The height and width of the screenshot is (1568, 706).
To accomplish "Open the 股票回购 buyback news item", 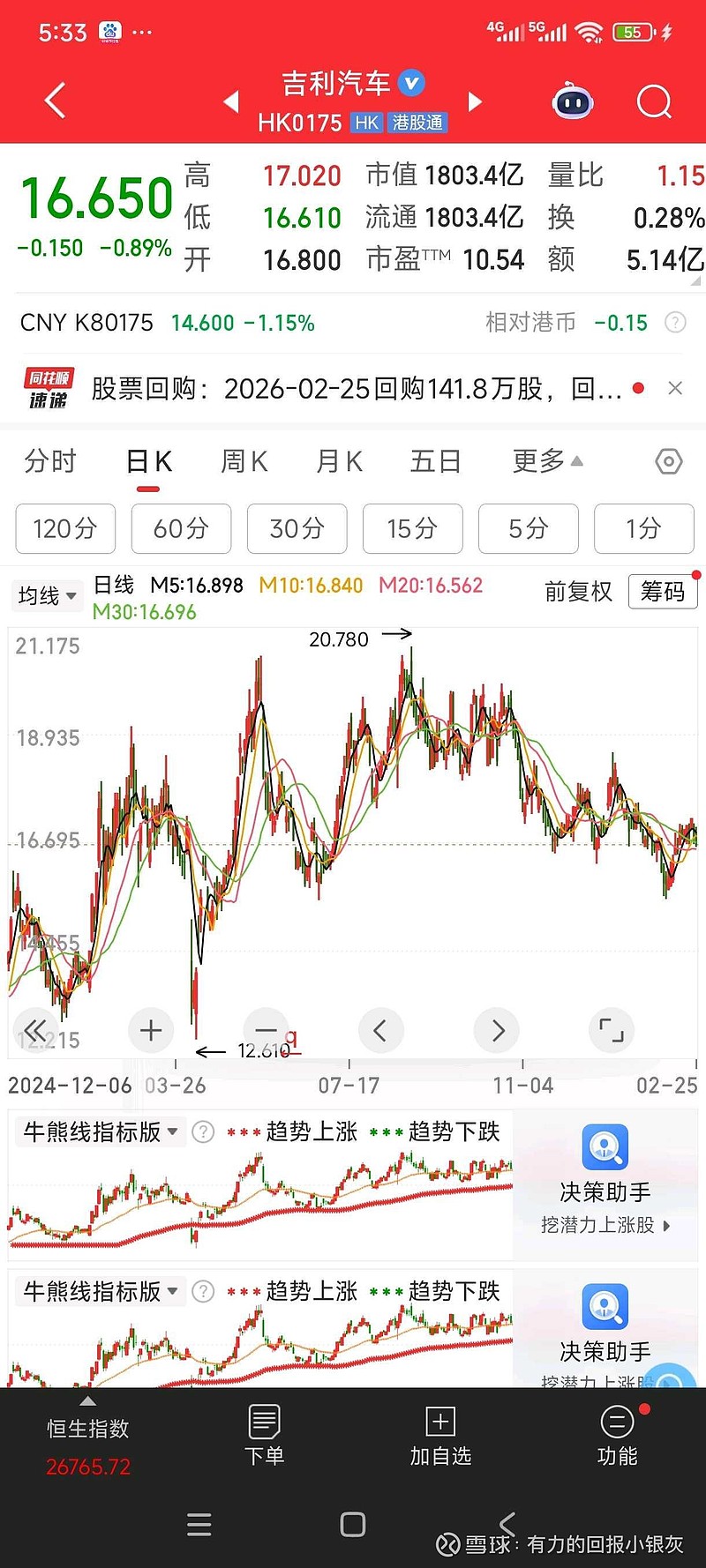I will [353, 388].
